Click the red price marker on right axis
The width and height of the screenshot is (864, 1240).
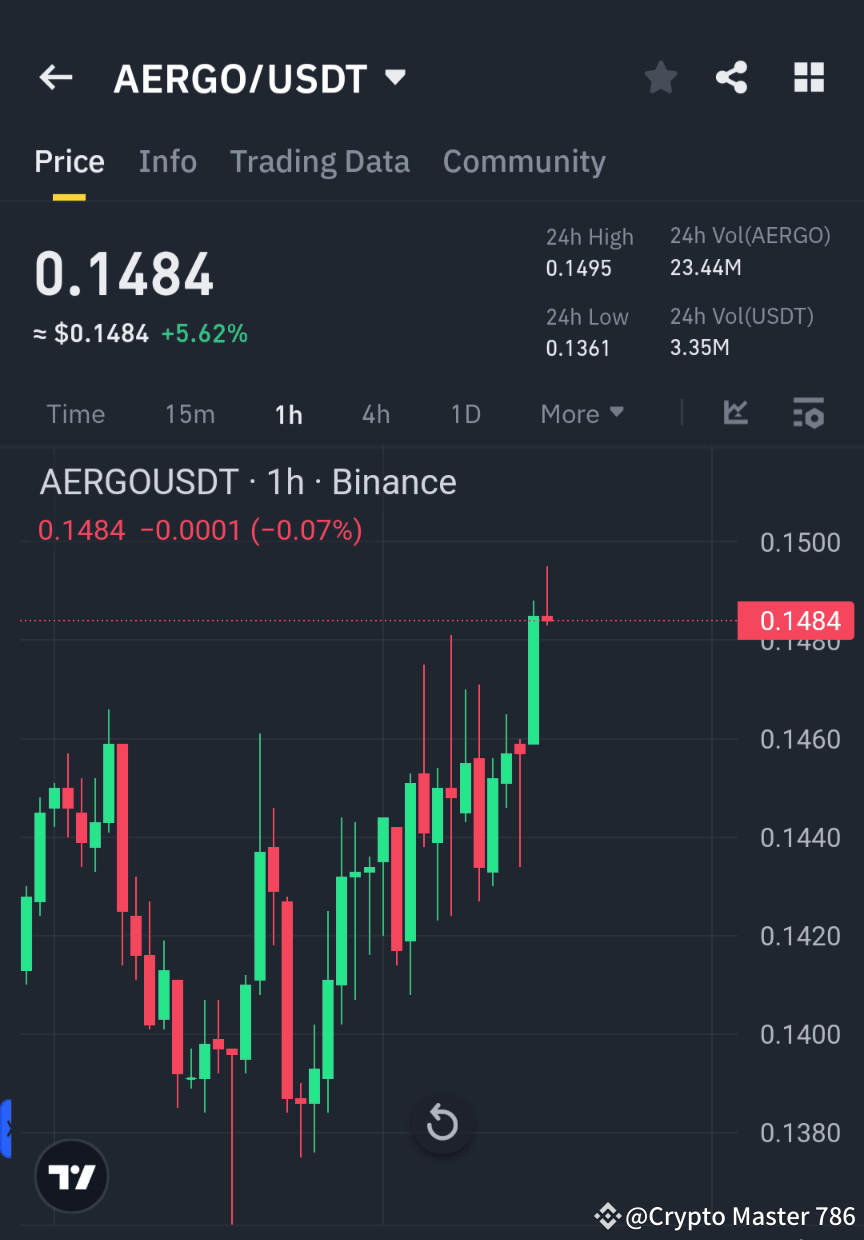point(796,620)
